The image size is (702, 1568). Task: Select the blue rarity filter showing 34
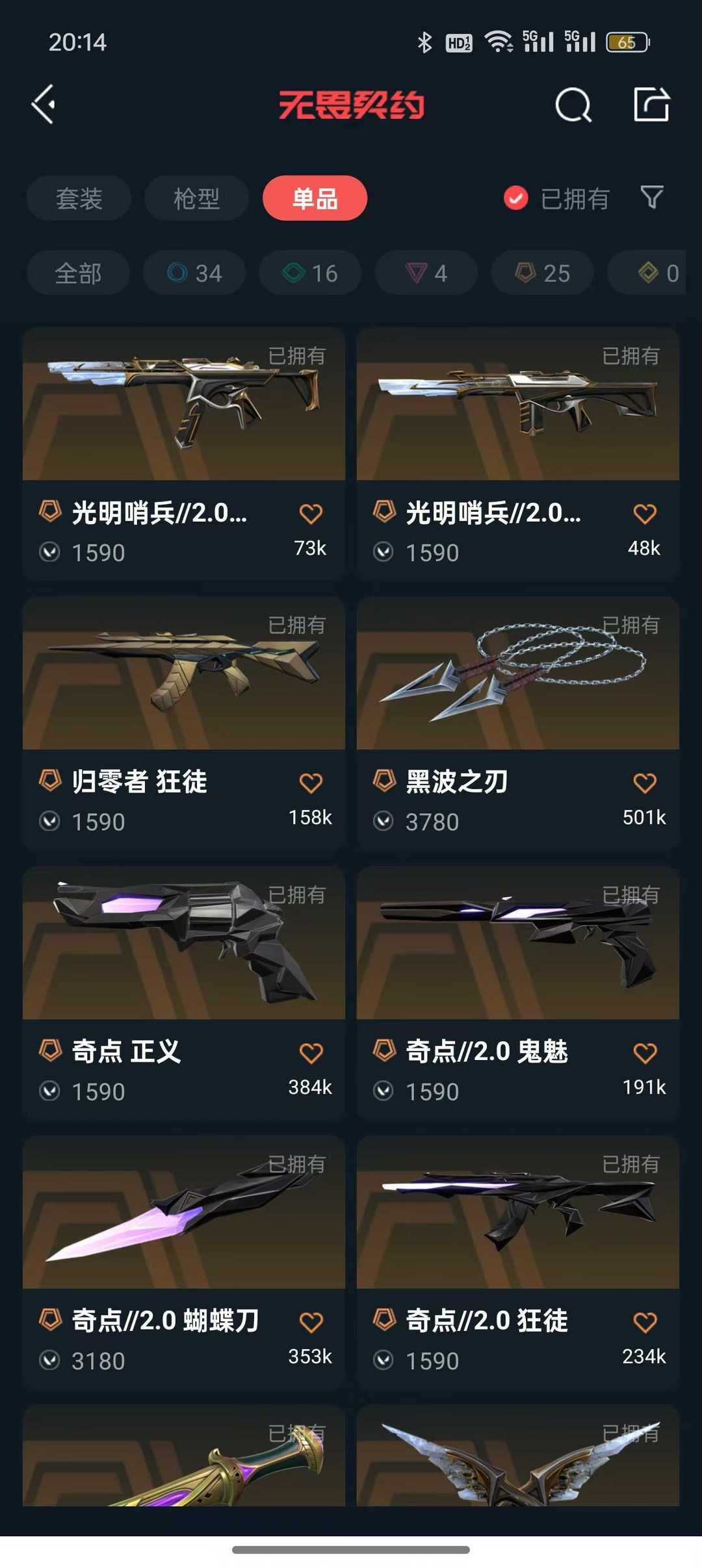(194, 273)
